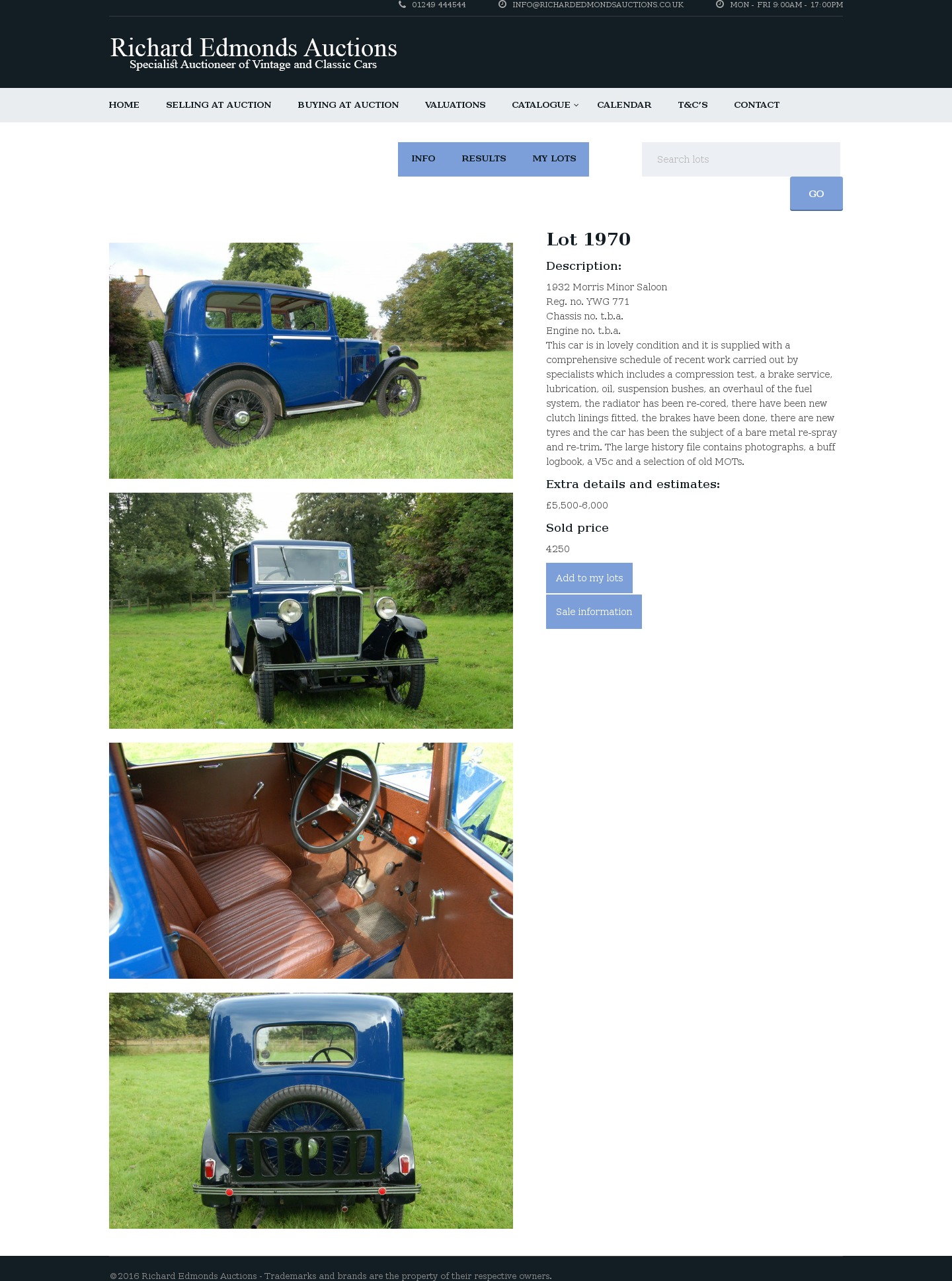952x1281 pixels.
Task: Open the front-view car photo
Action: [x=311, y=610]
